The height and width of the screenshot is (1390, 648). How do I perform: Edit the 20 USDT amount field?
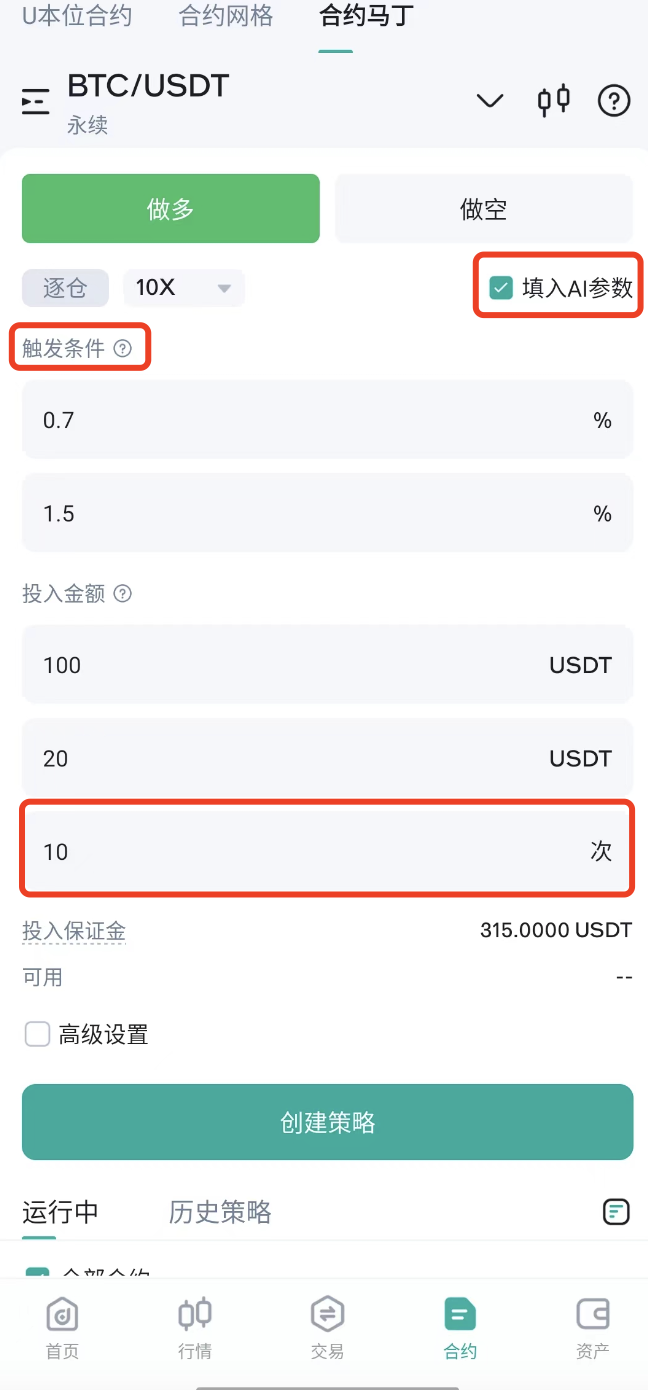[328, 758]
